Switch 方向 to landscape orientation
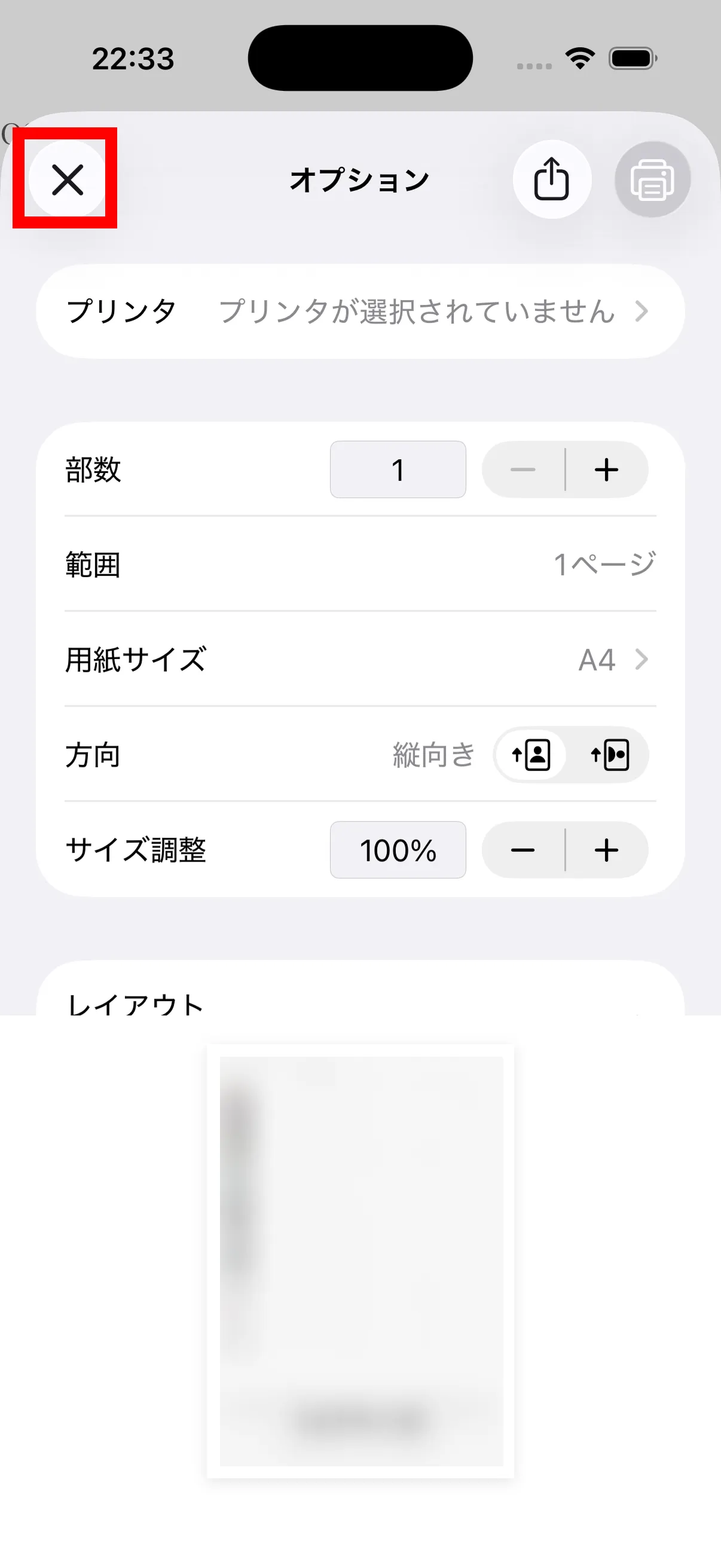The image size is (721, 1568). 610,755
